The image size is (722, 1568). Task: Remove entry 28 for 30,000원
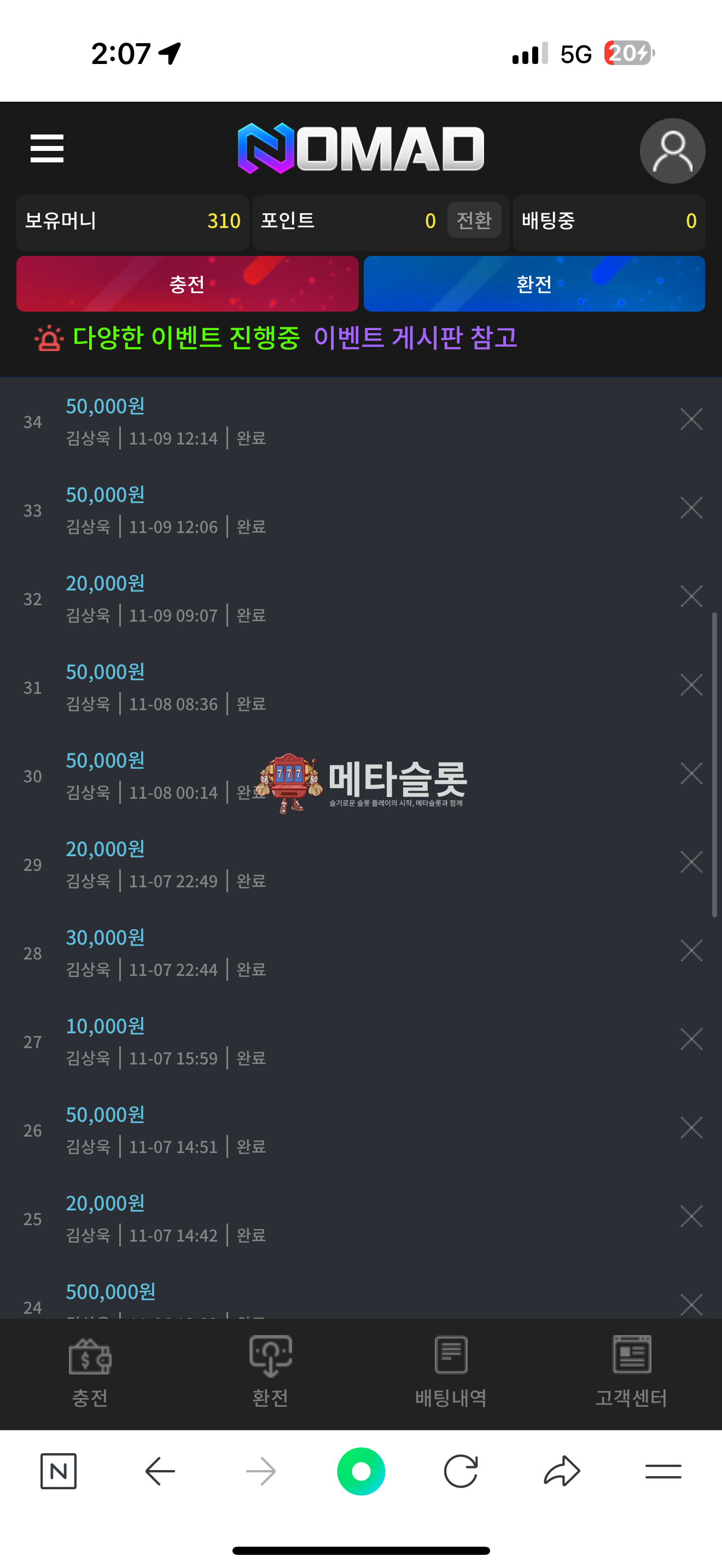[691, 951]
